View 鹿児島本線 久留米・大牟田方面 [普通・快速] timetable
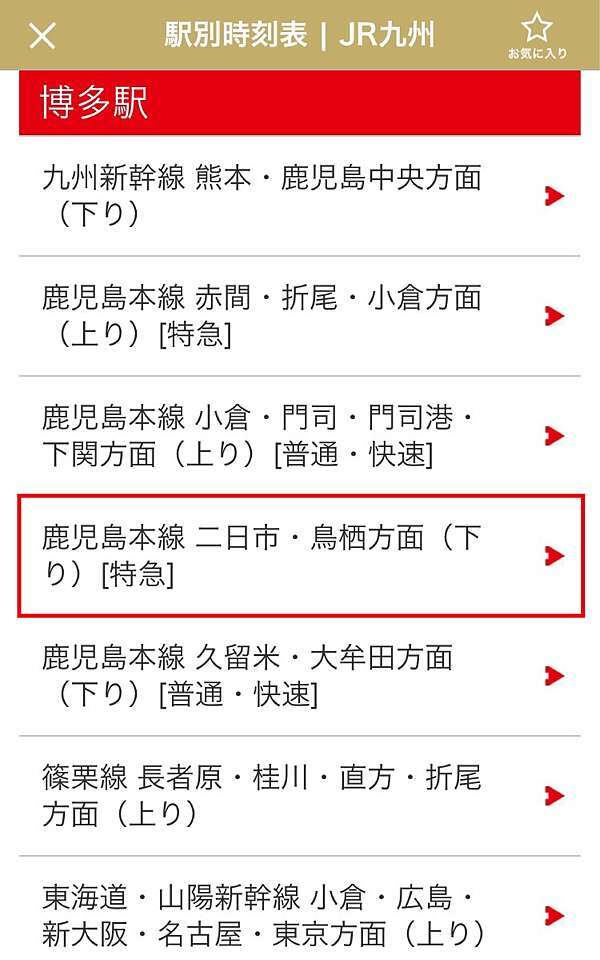This screenshot has height=960, width=600. click(300, 676)
